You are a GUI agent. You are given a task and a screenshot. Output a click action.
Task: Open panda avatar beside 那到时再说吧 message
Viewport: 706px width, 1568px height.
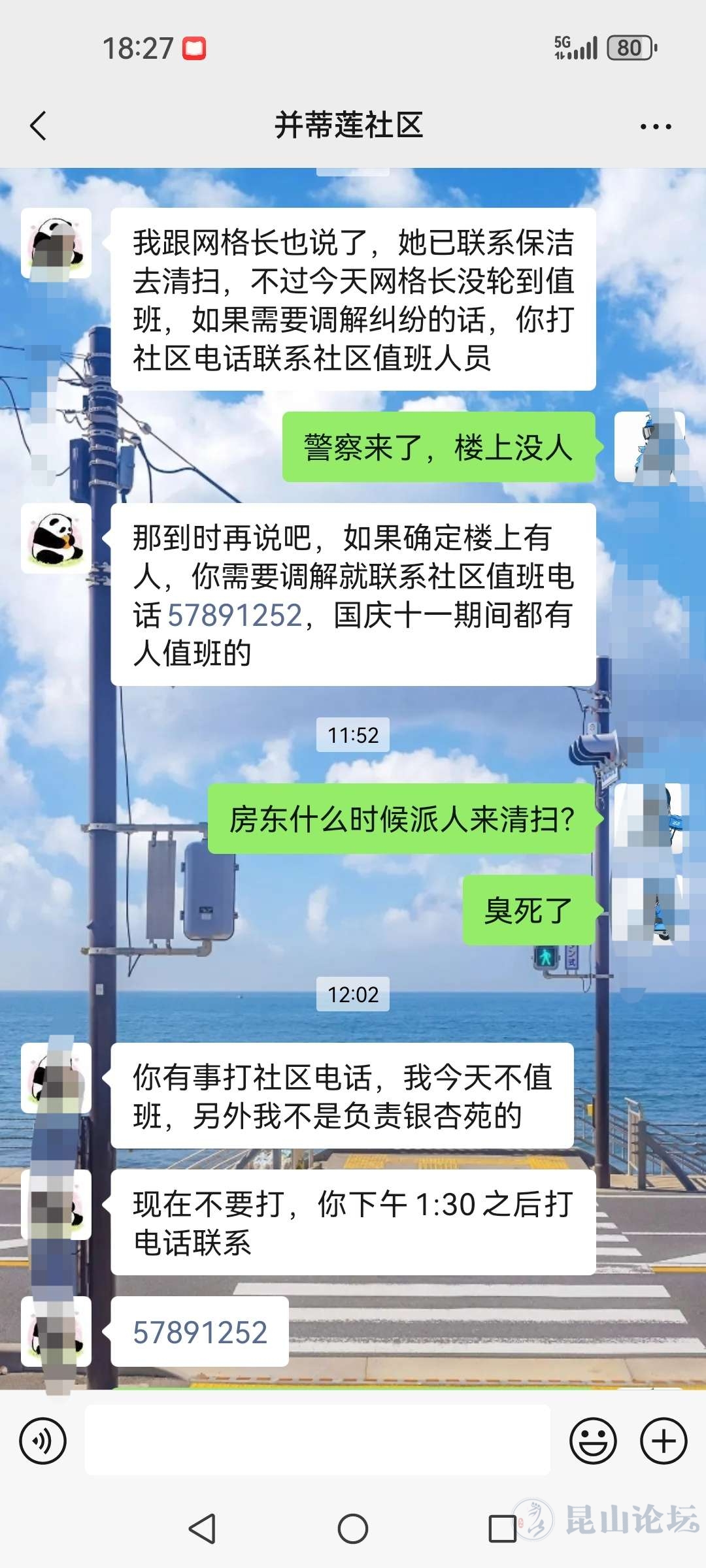coord(56,538)
